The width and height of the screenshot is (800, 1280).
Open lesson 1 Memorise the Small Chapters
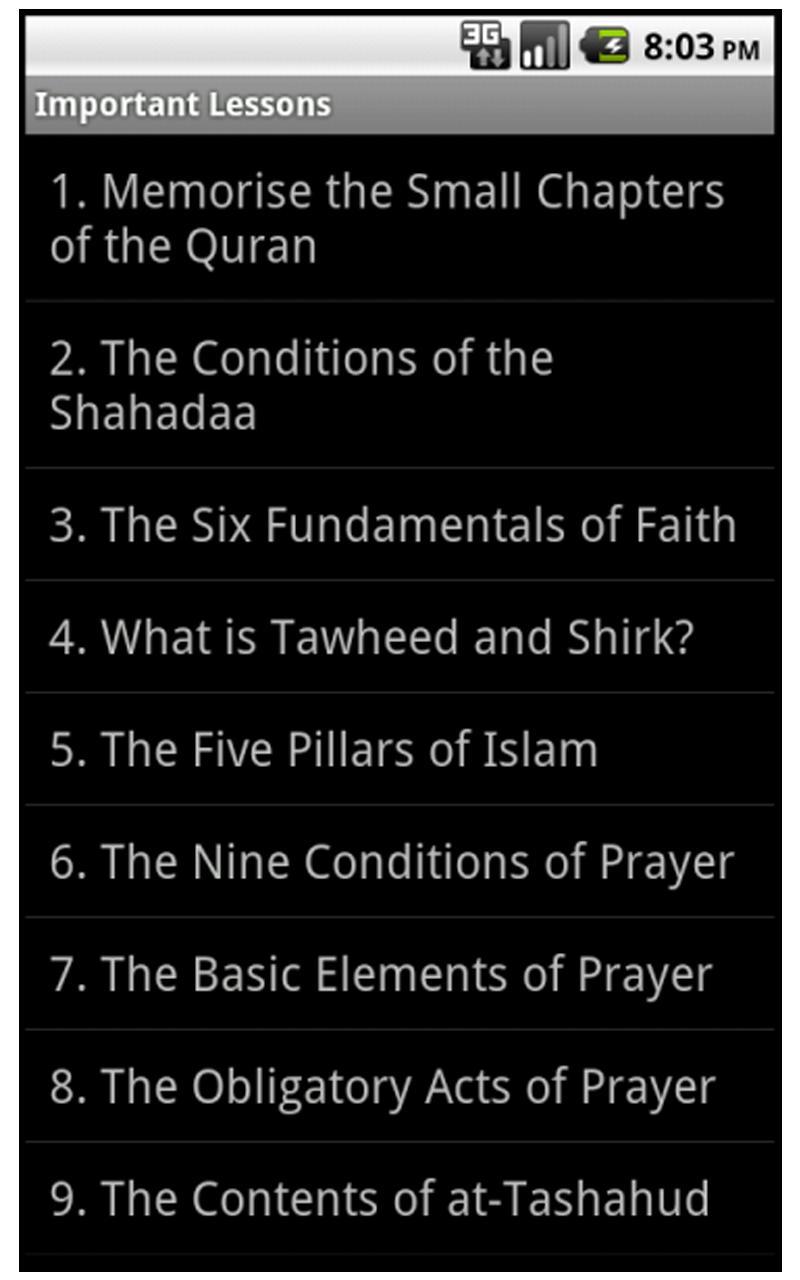click(x=388, y=219)
